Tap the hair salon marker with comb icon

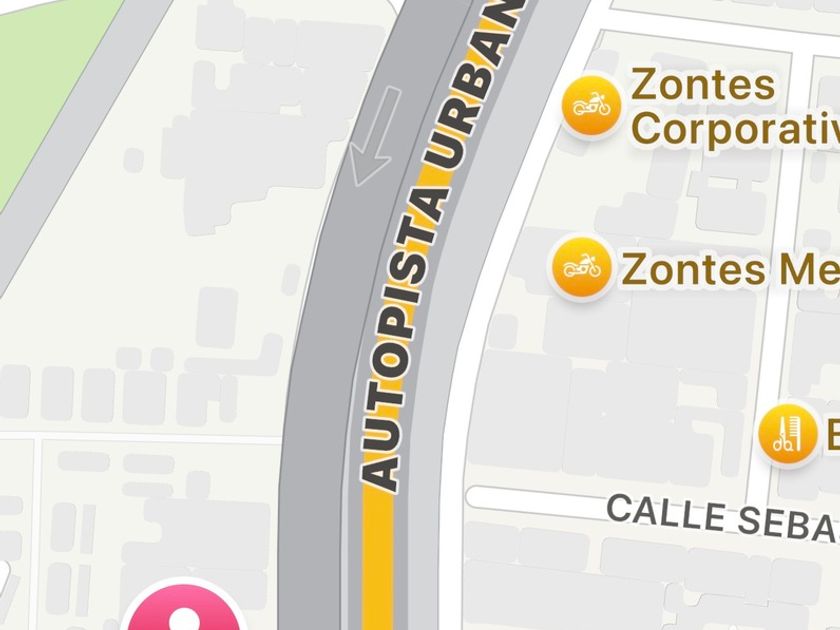tap(788, 436)
